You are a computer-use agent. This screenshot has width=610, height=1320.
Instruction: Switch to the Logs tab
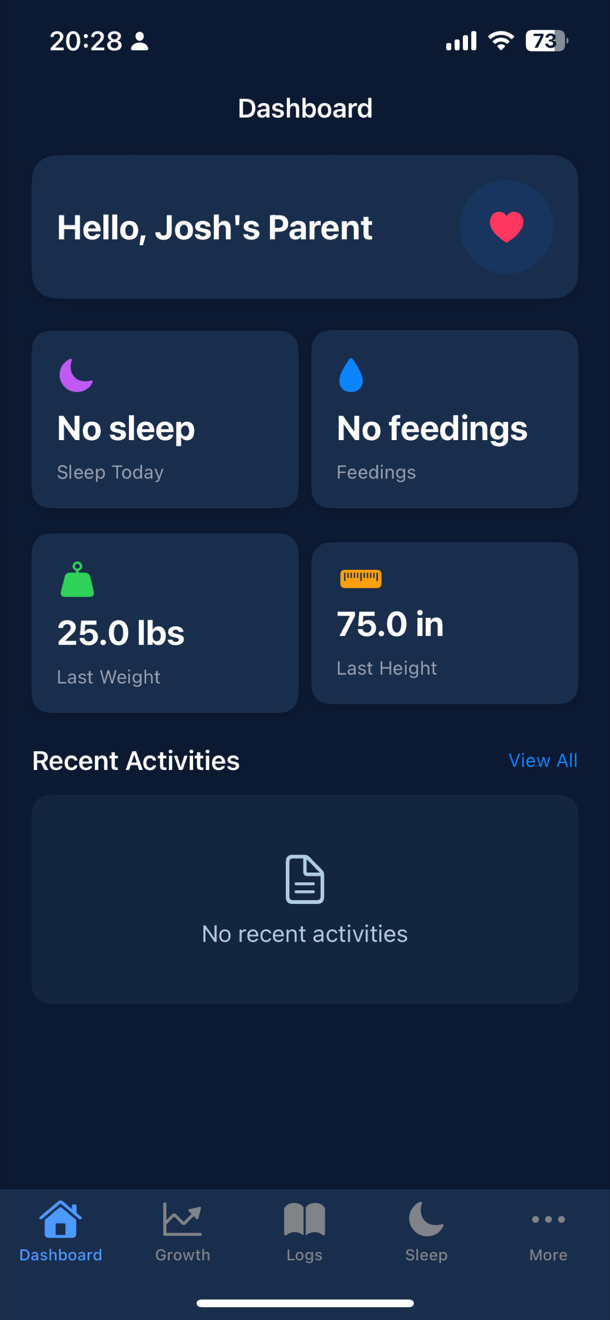click(x=304, y=1232)
